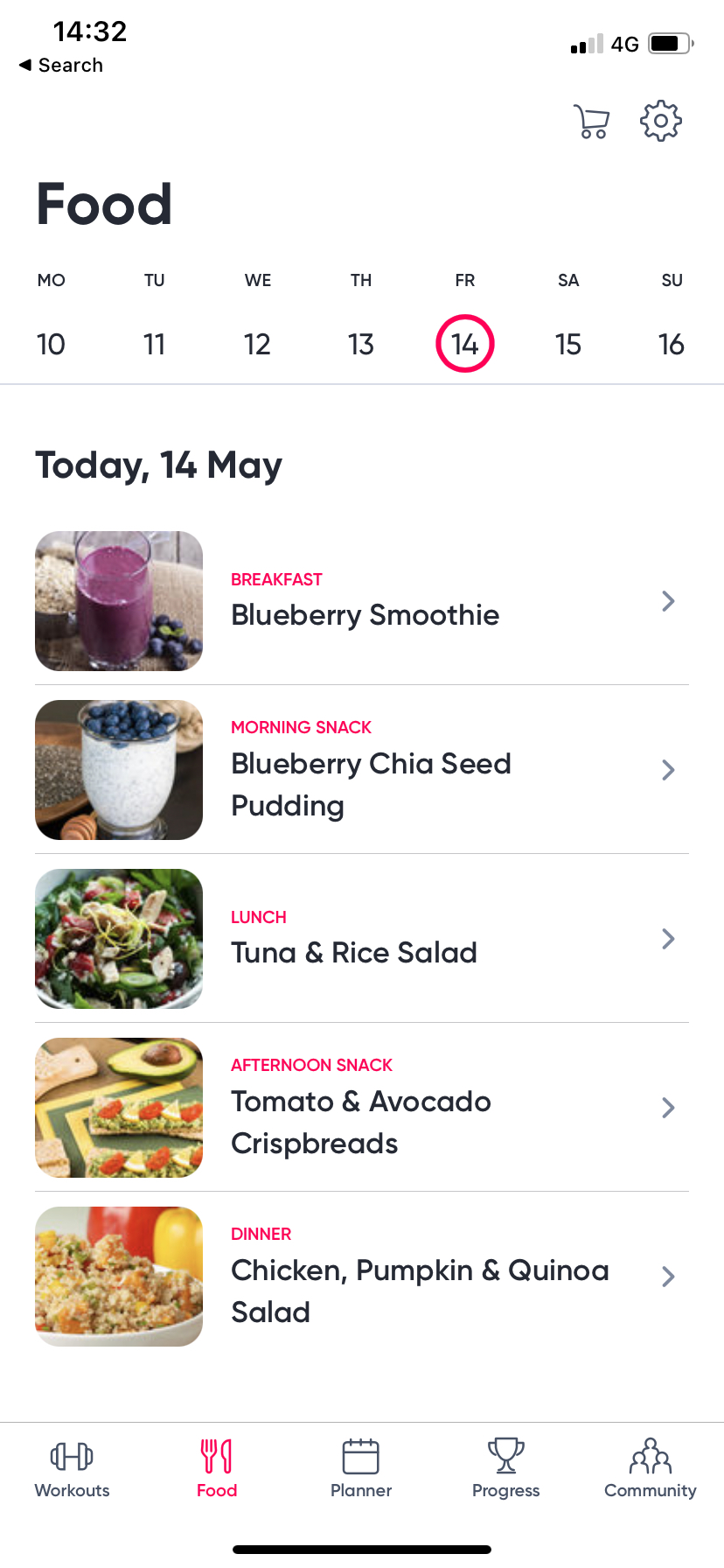Select Friday 14 in the calendar

[465, 344]
